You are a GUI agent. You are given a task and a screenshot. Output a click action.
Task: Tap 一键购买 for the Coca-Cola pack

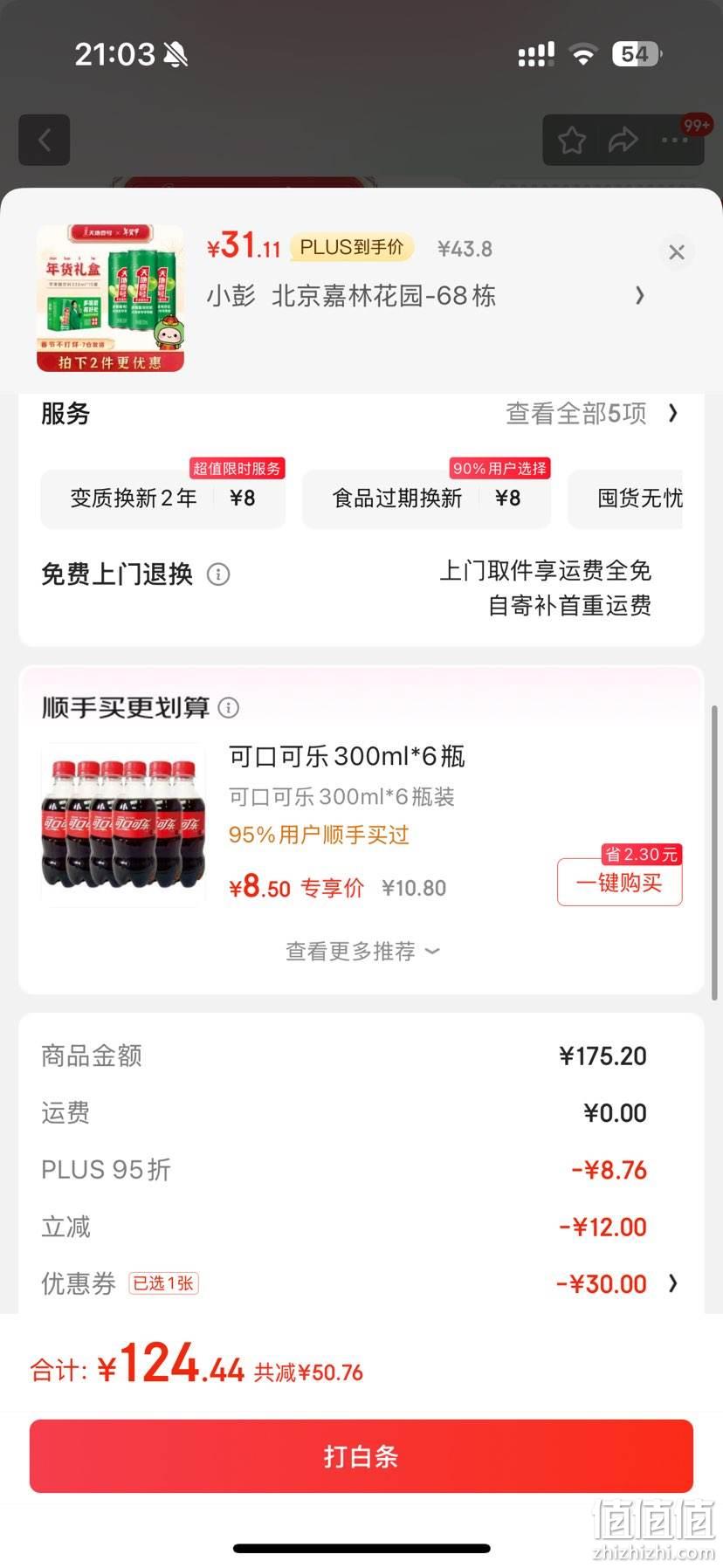click(x=620, y=883)
